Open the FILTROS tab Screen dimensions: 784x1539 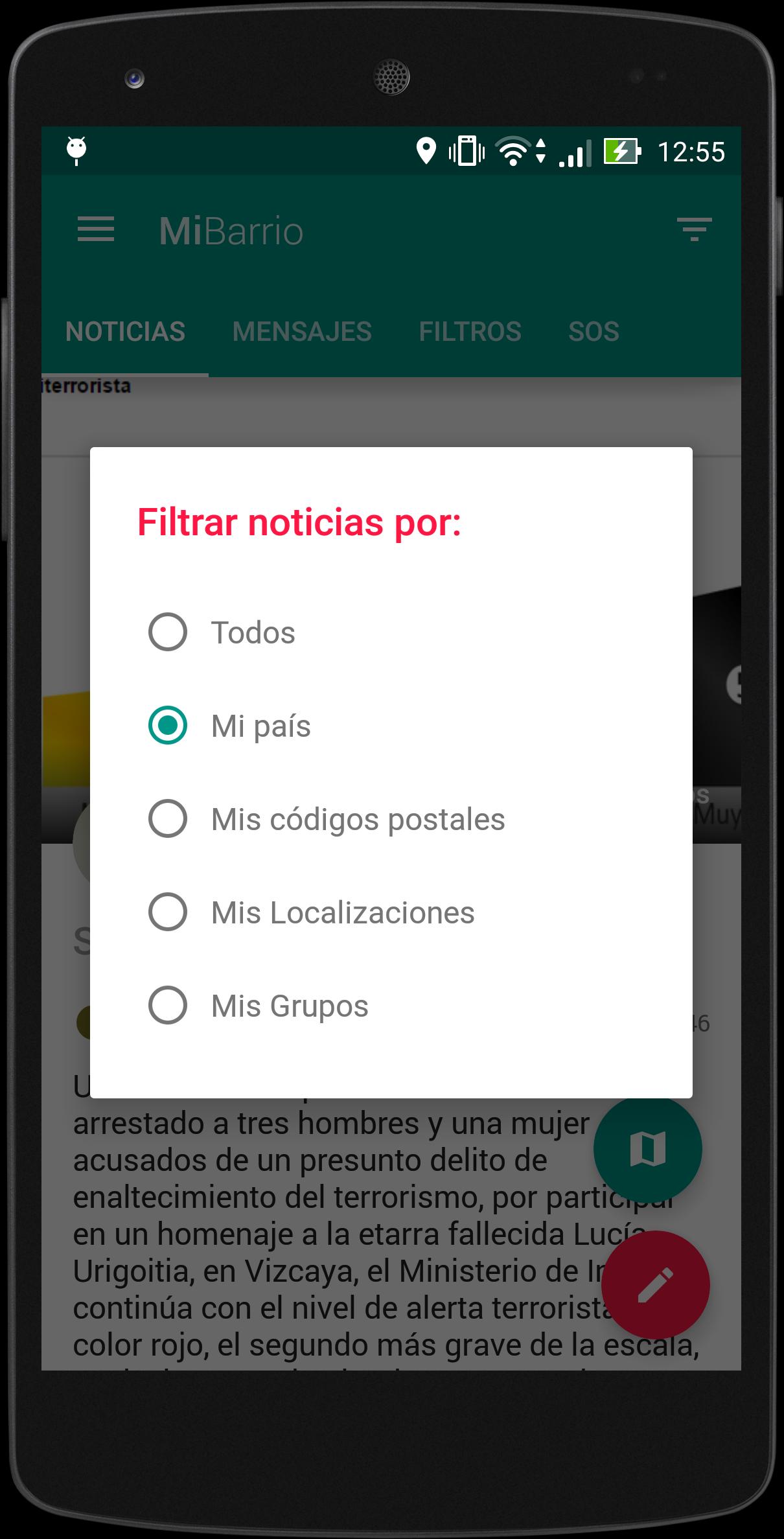(470, 331)
